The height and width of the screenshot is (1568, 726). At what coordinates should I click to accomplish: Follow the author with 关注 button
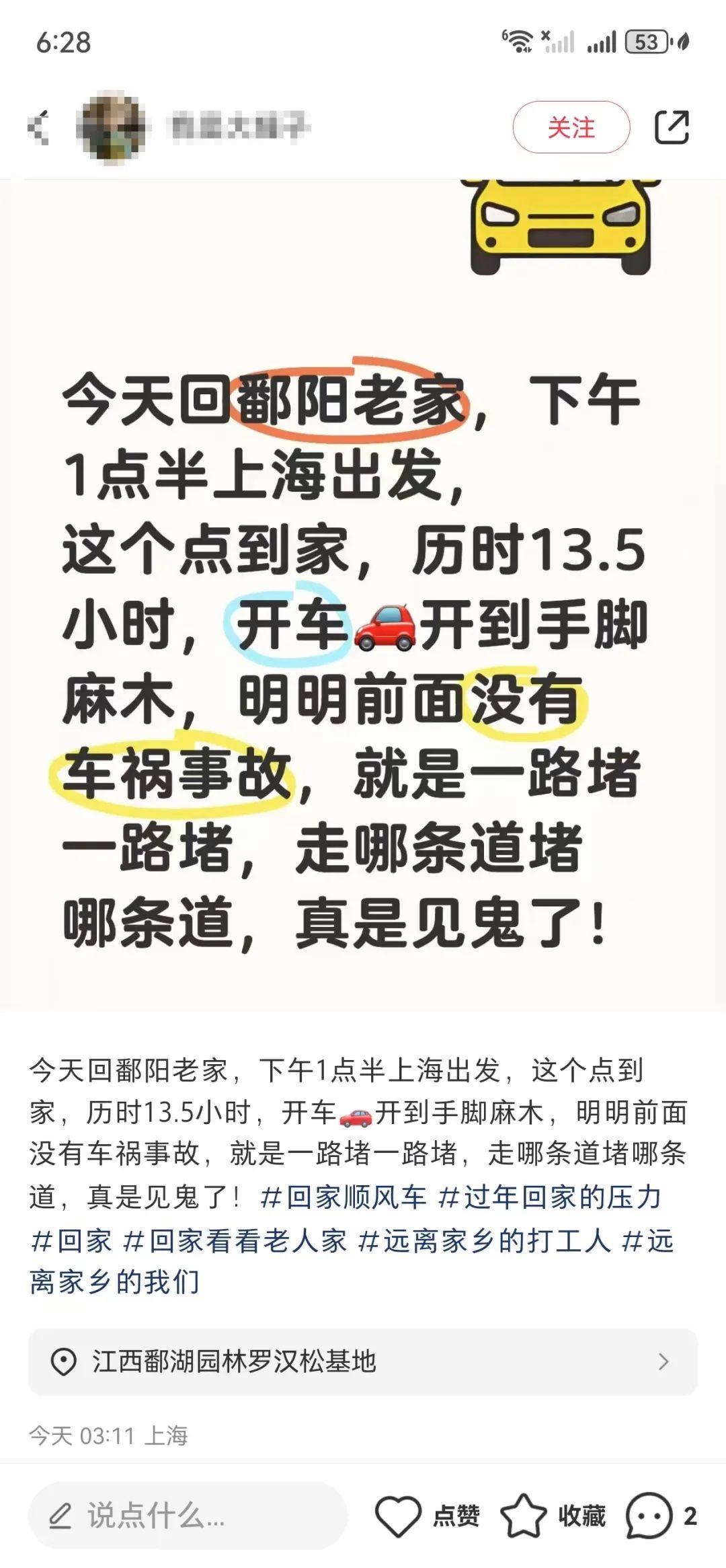571,127
